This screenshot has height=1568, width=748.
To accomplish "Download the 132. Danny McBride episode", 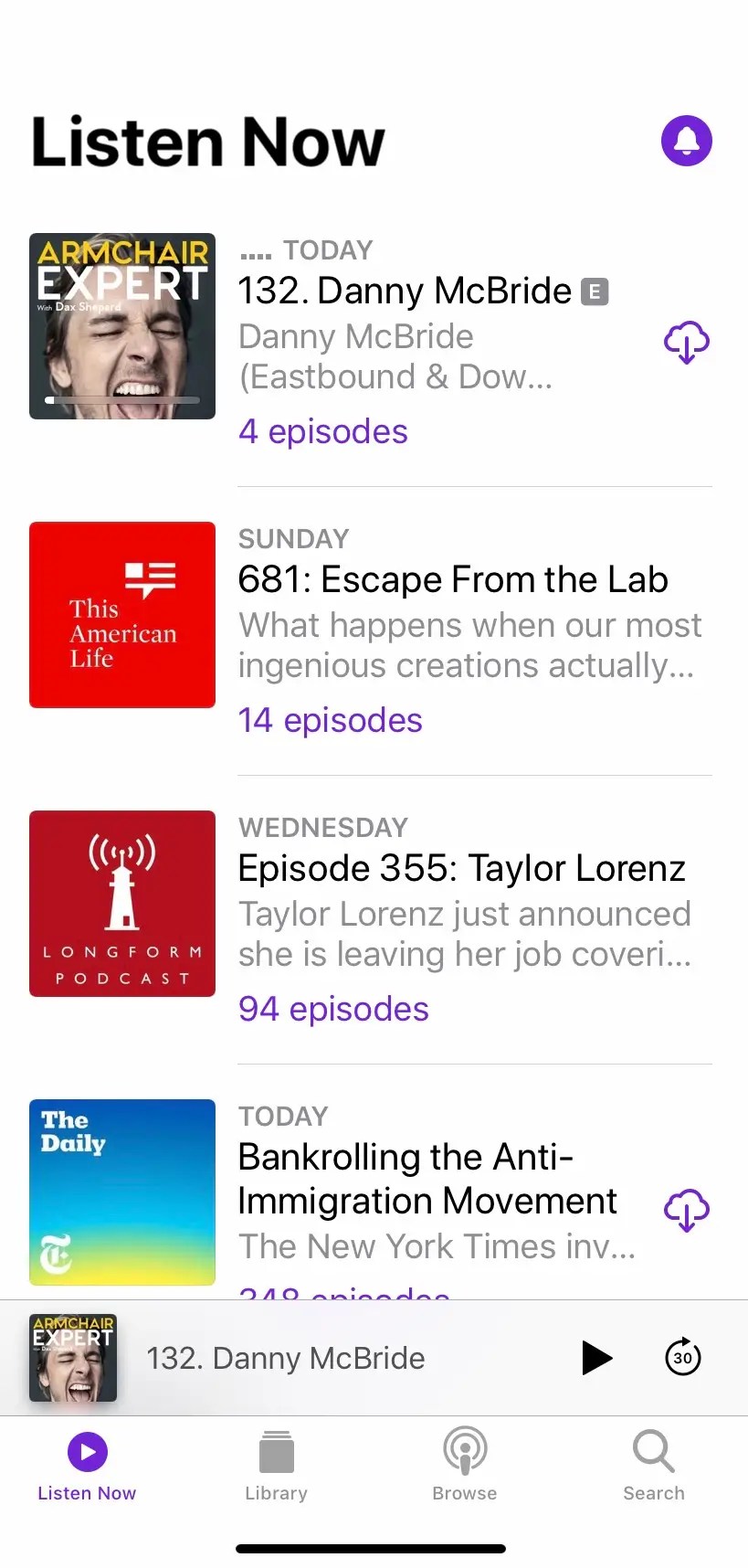I will tap(686, 342).
